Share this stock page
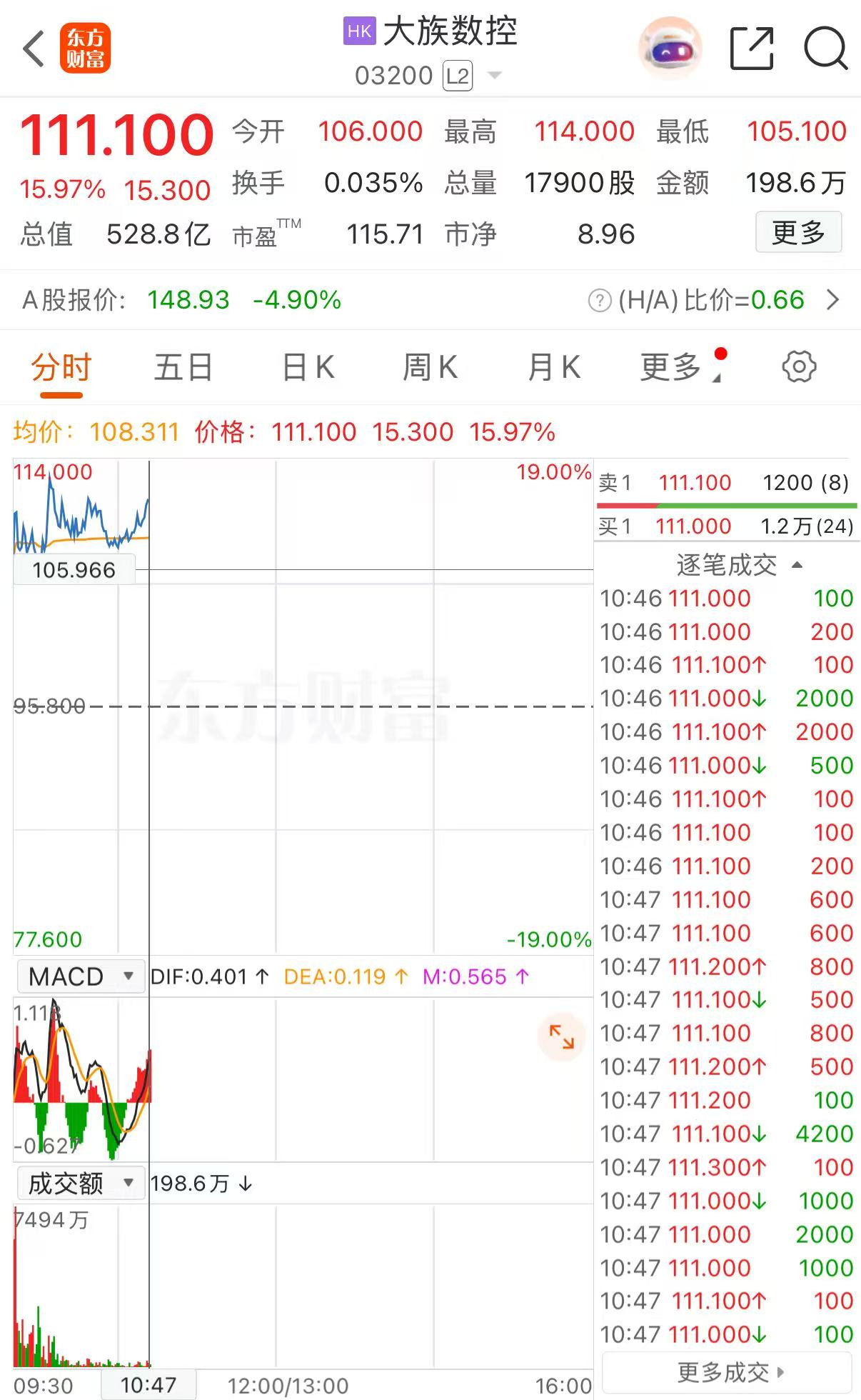This screenshot has height=1400, width=861. (x=752, y=49)
